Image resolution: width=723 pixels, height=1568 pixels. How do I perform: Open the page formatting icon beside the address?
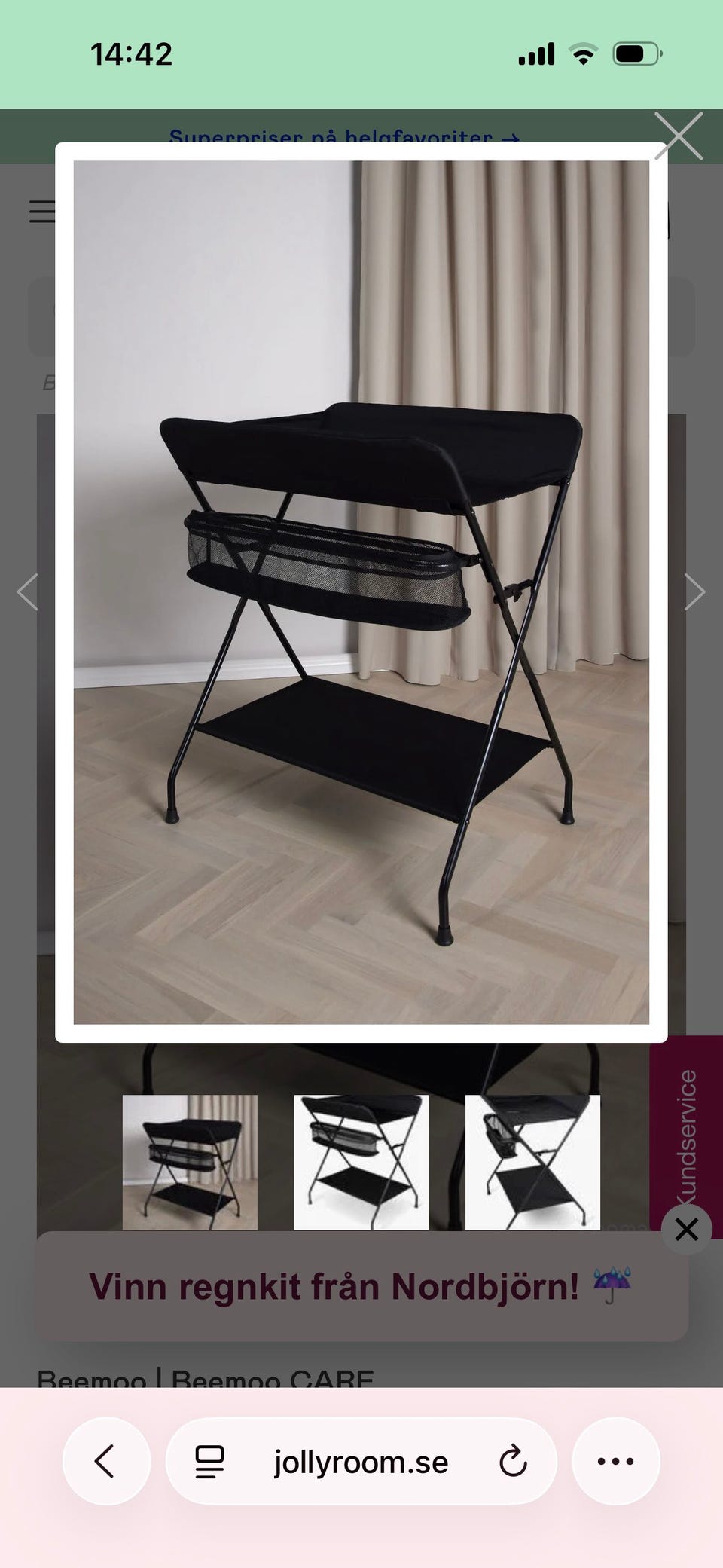pyautogui.click(x=210, y=1460)
